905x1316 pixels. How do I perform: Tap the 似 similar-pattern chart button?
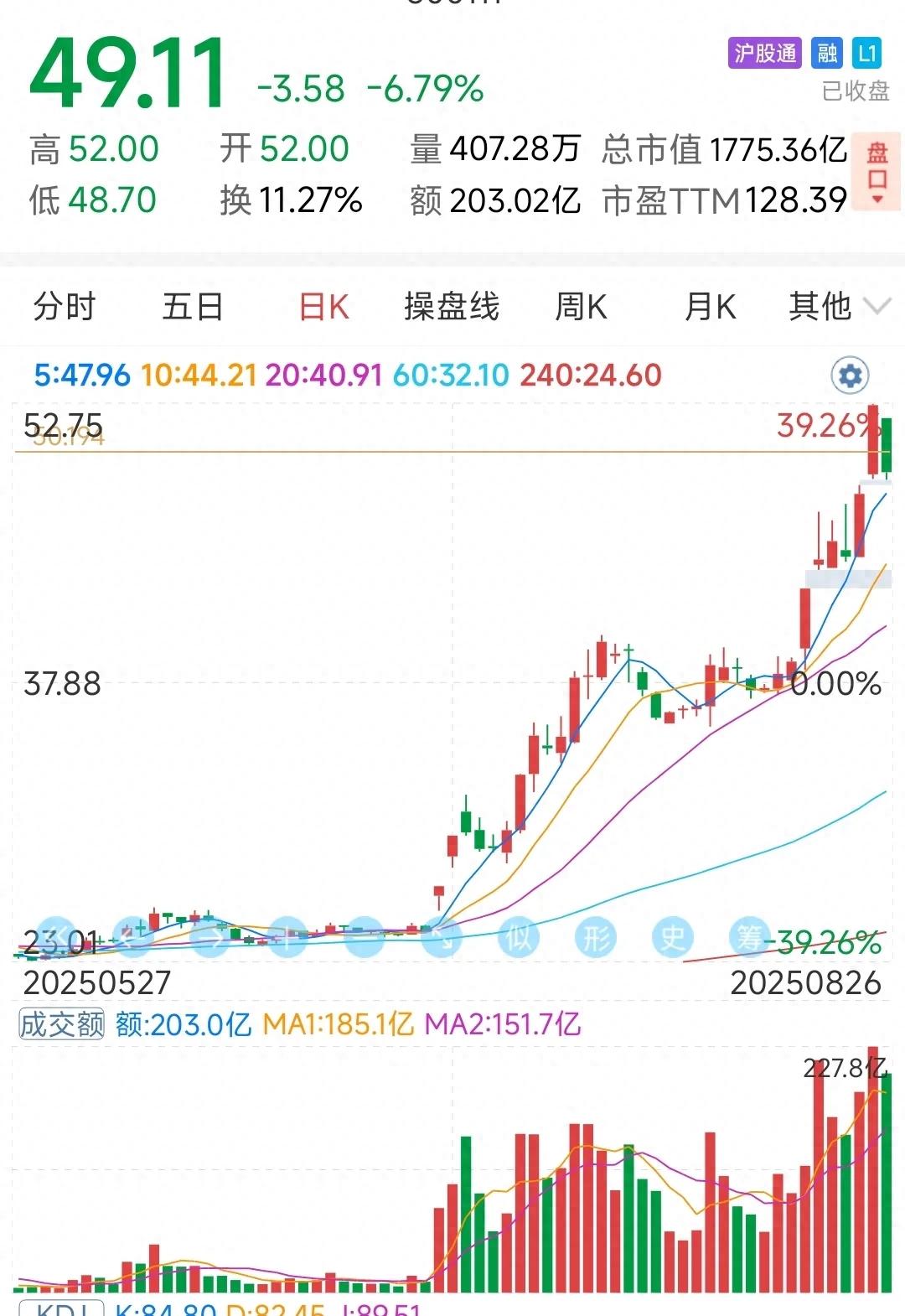click(520, 937)
